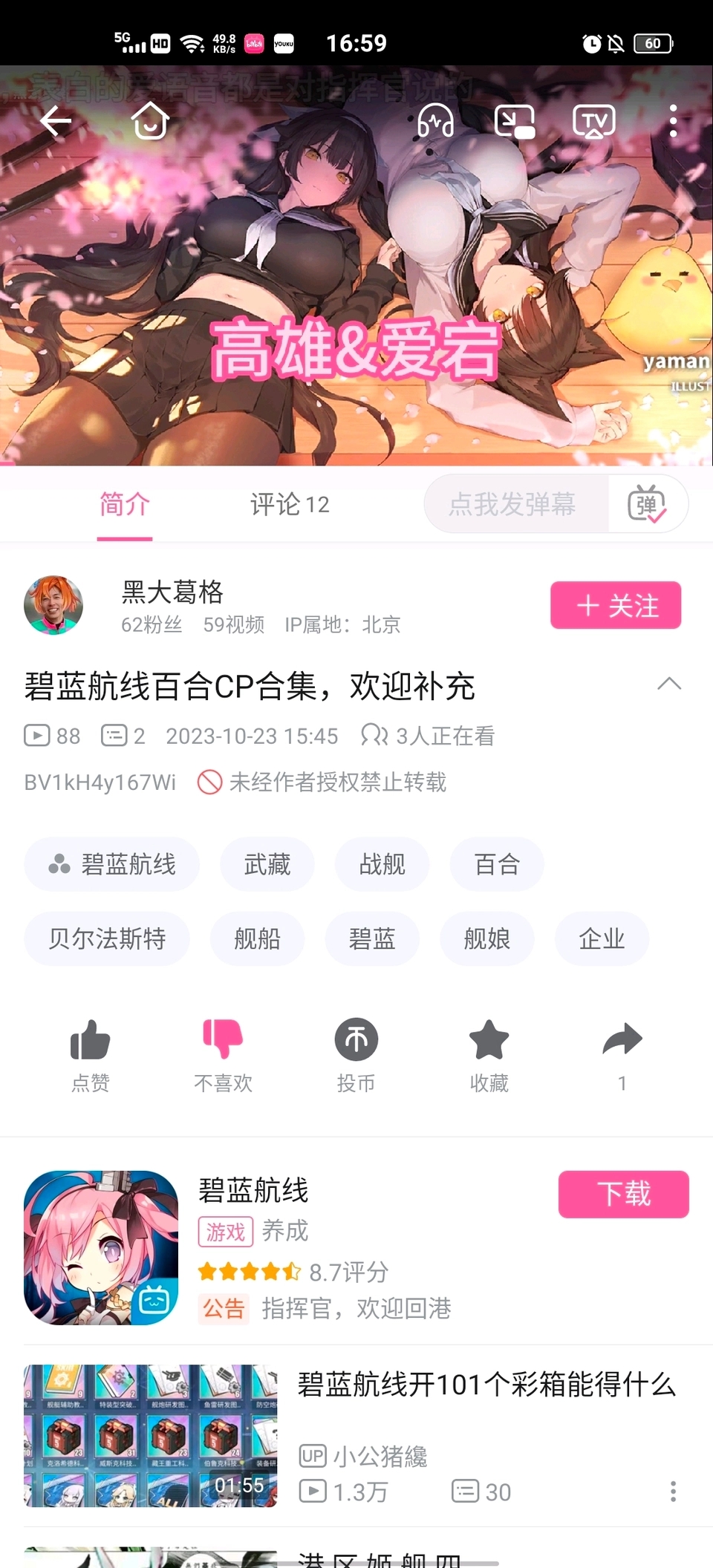Switch to audio-only listening mode
Screen dimensions: 713x1568
[435, 121]
